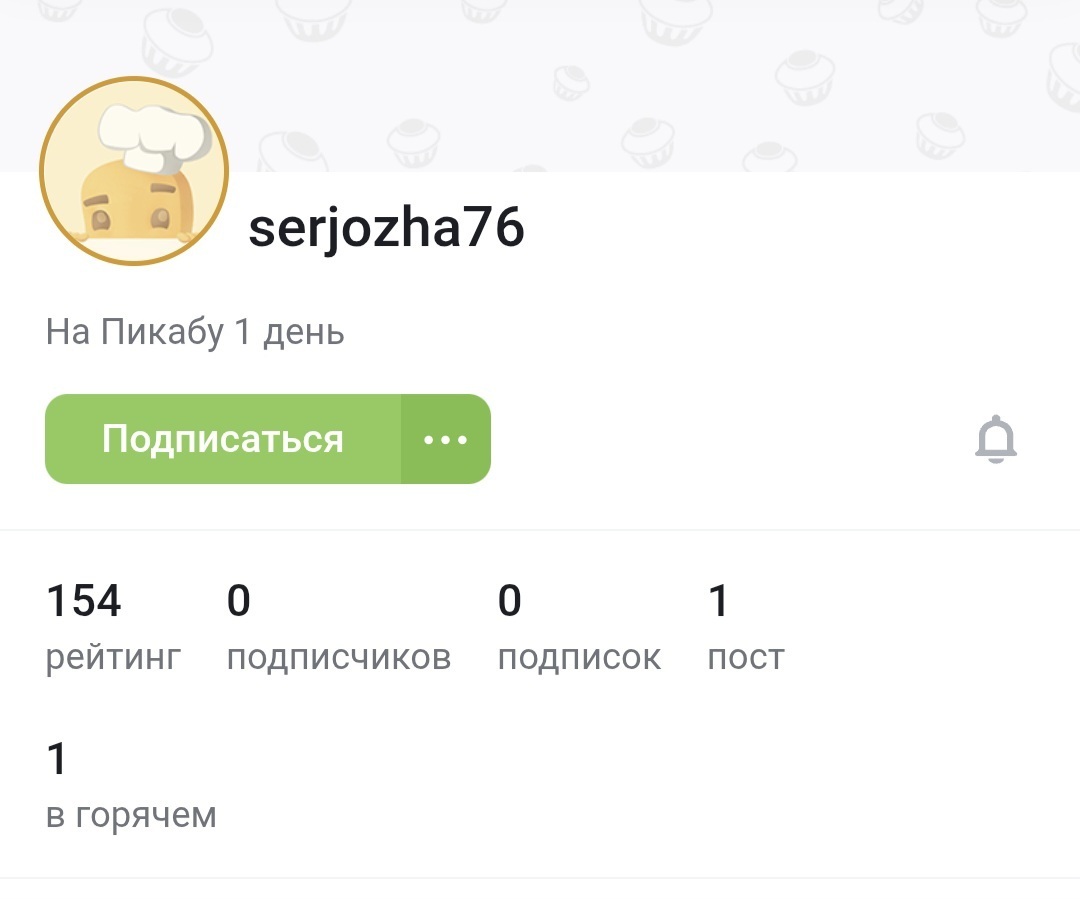Screen dimensions: 1080x899
Task: Enable notifications with the bell icon
Action: coord(996,440)
